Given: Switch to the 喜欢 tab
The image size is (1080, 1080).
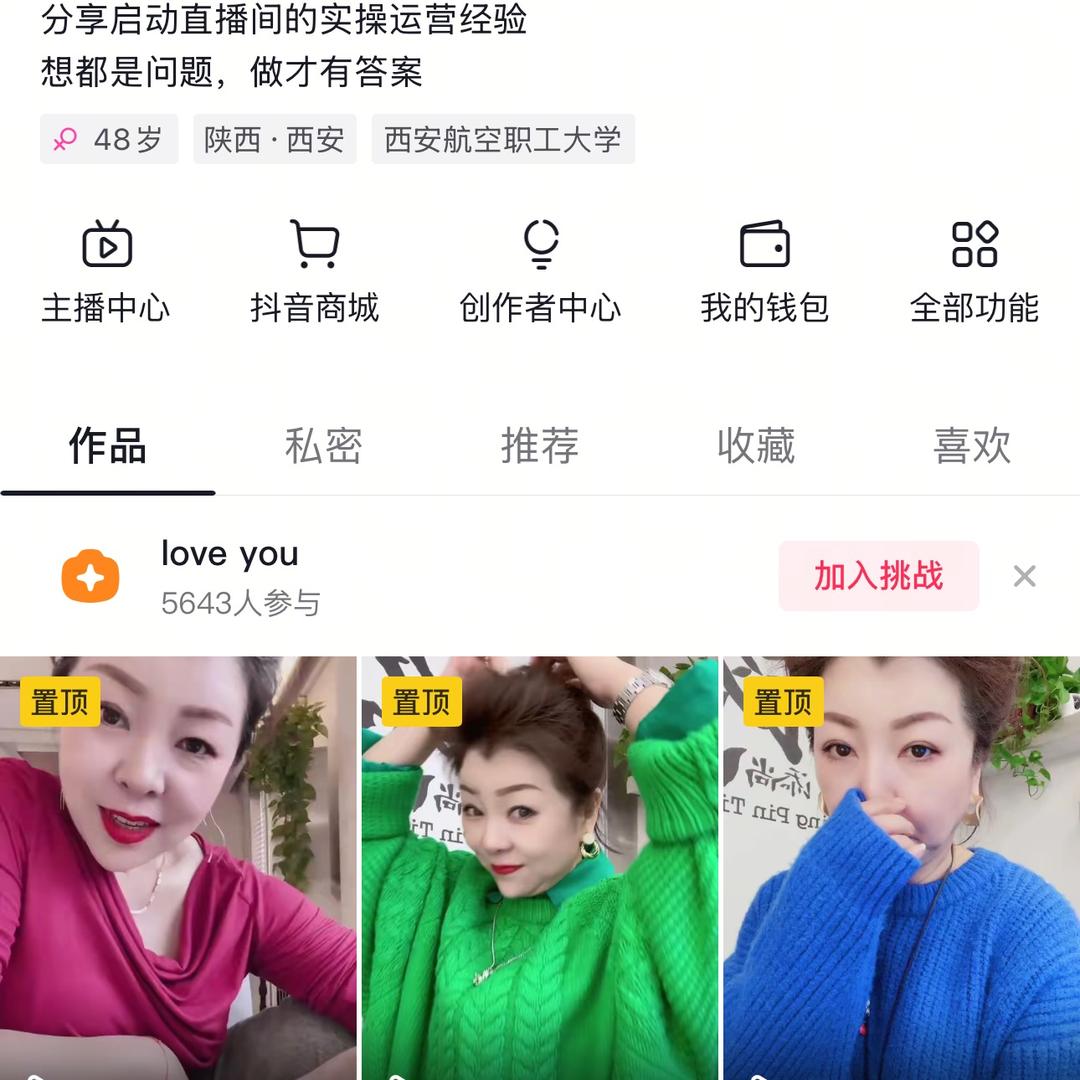Looking at the screenshot, I should click(972, 446).
